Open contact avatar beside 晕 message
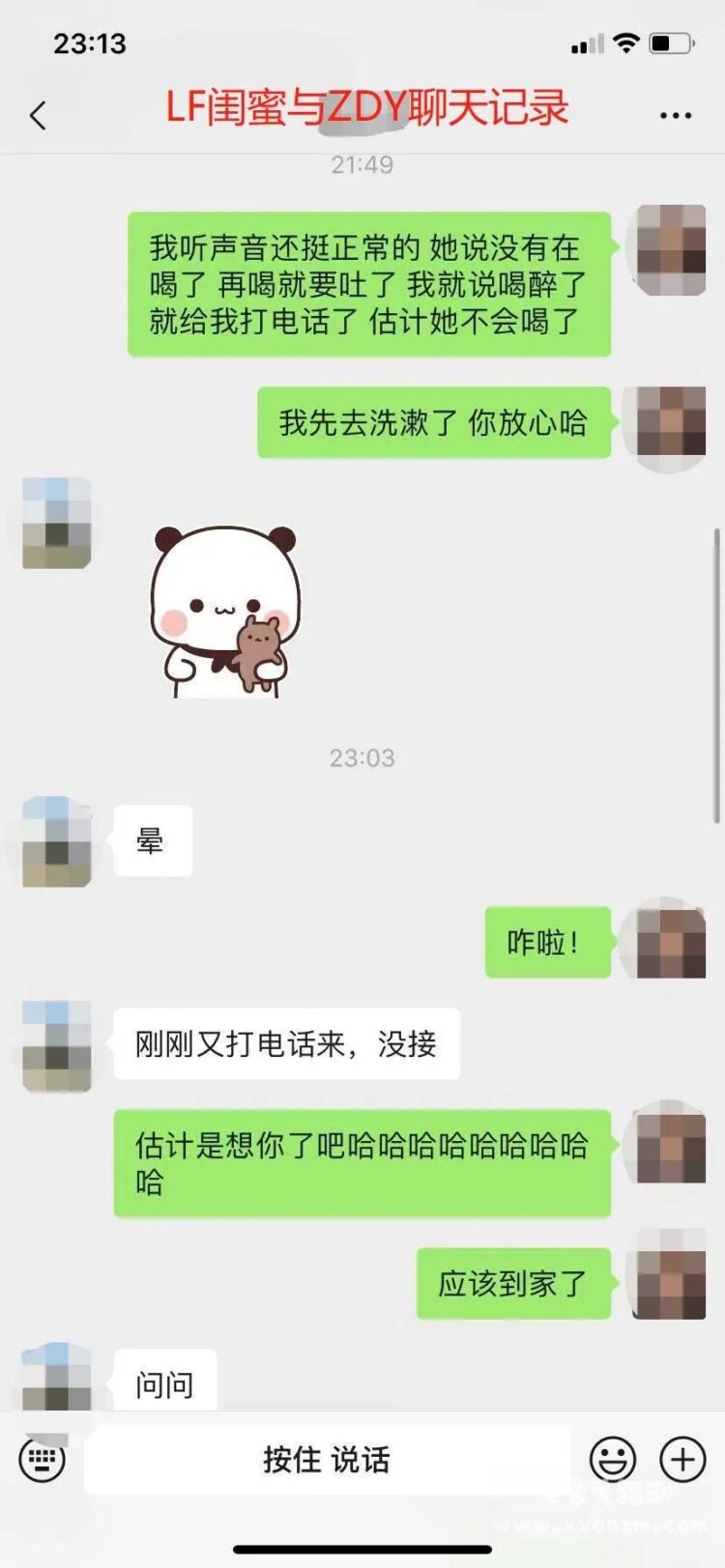Viewport: 725px width, 1568px height. pyautogui.click(x=57, y=841)
